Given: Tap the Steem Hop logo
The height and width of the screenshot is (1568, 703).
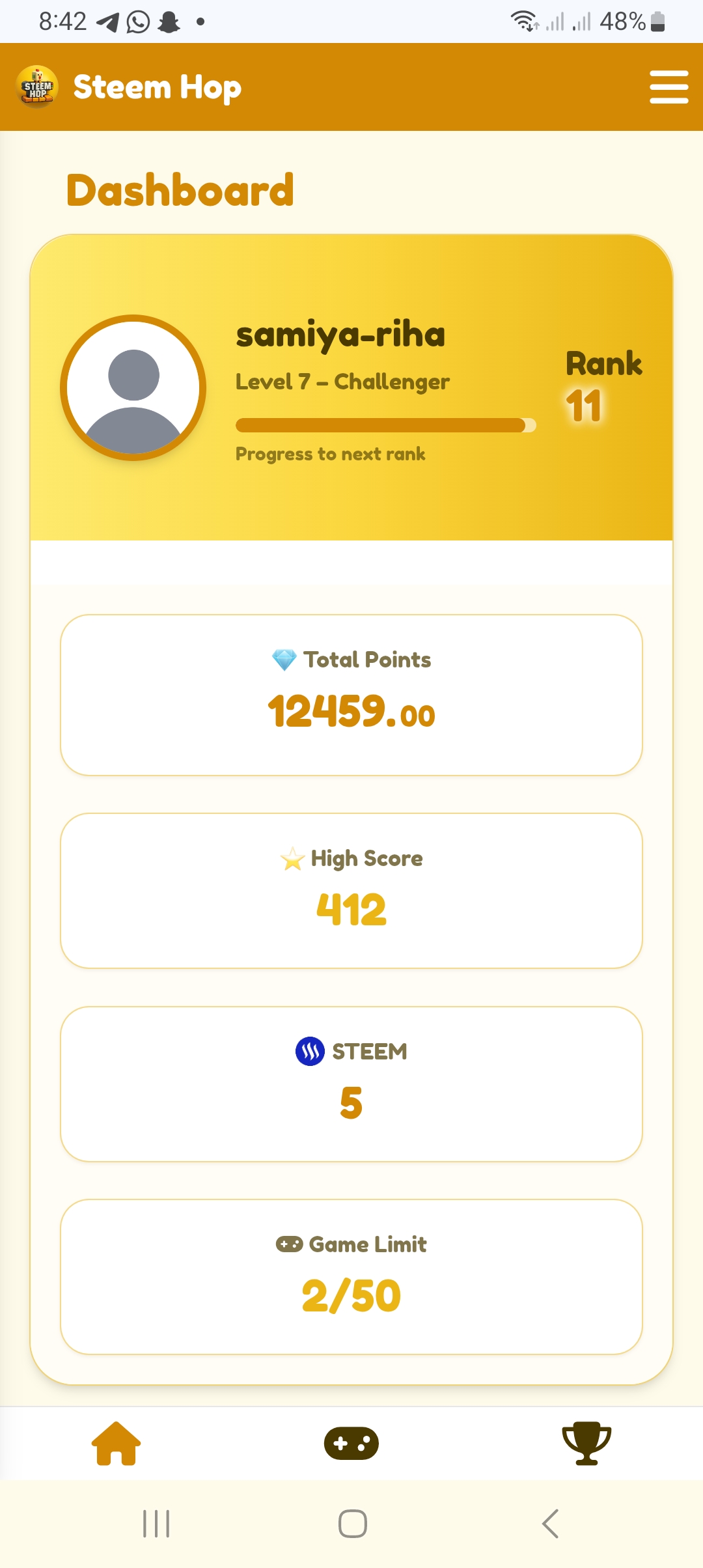Looking at the screenshot, I should (x=38, y=87).
